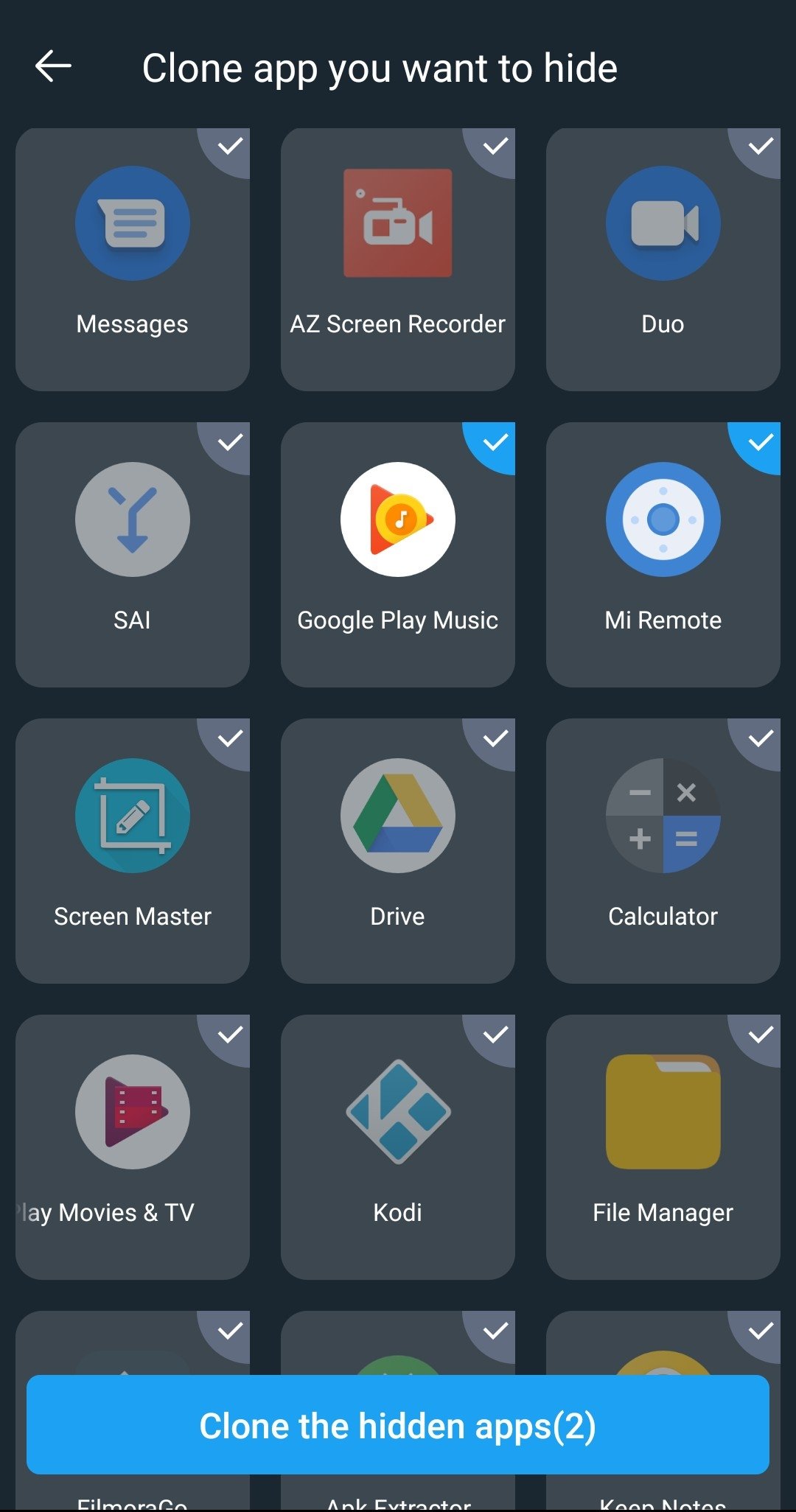Choose Play Movies & TV tile

[133, 1147]
